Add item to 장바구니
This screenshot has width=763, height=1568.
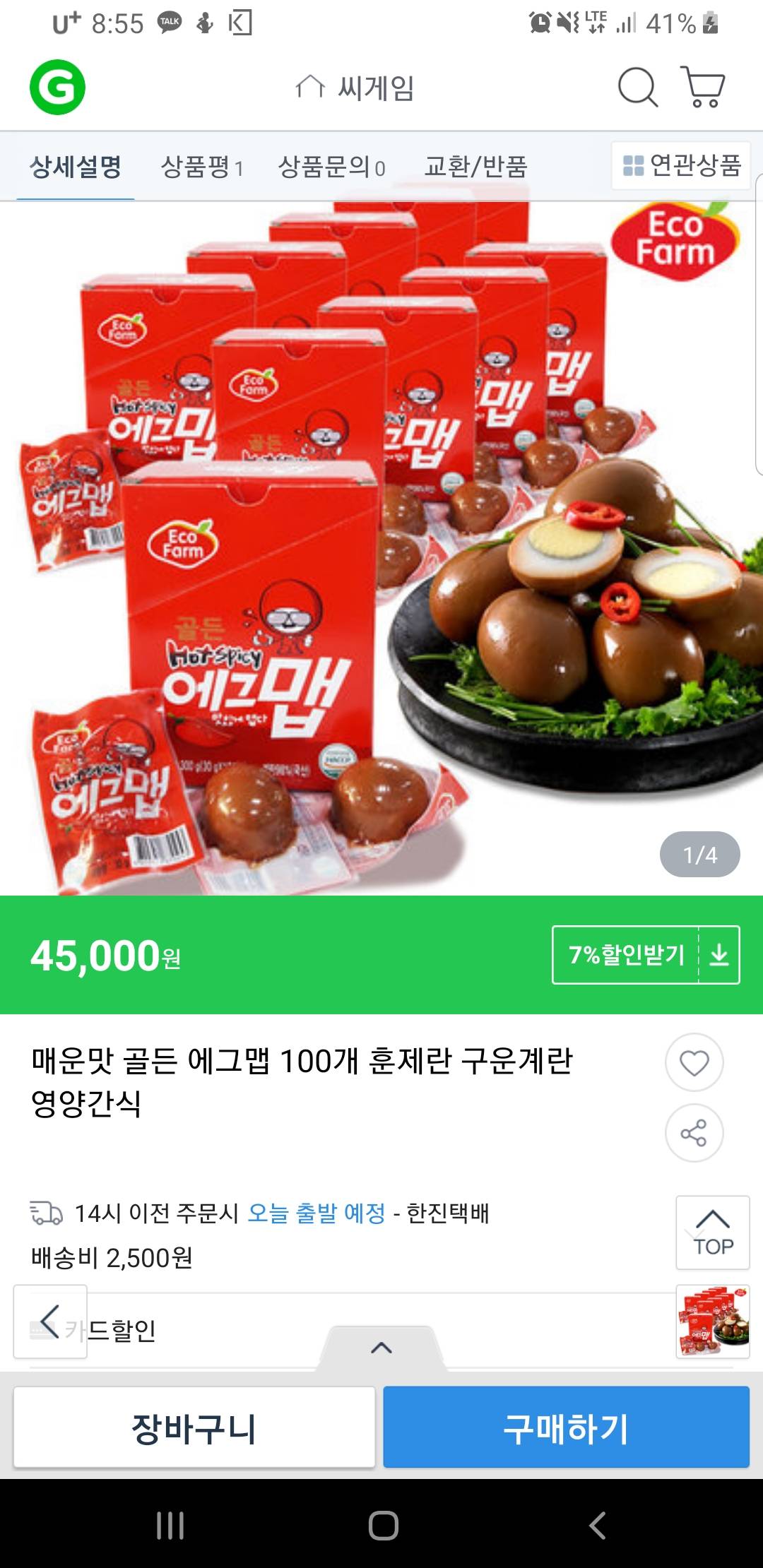[194, 1427]
